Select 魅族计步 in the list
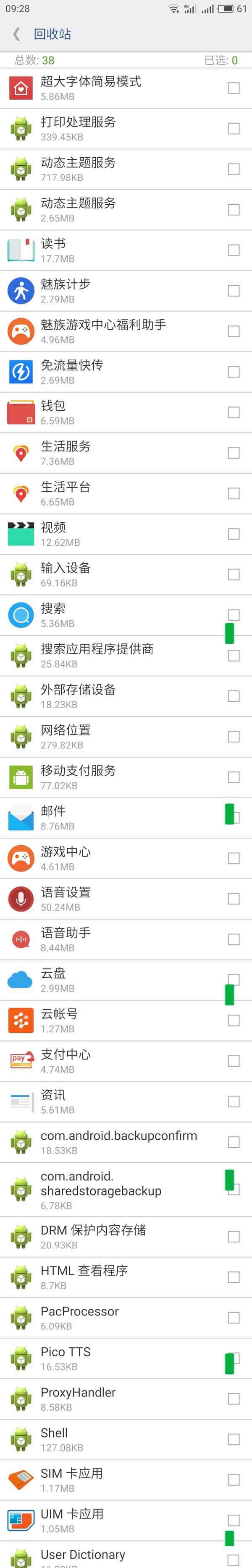Viewport: 252px width, 1568px height. click(233, 291)
